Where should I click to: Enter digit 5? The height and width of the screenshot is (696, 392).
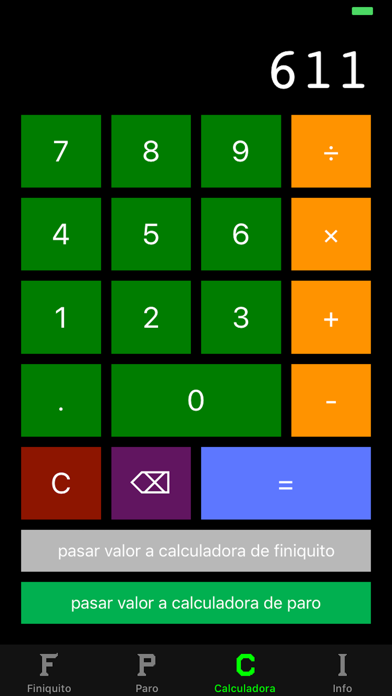pyautogui.click(x=151, y=234)
